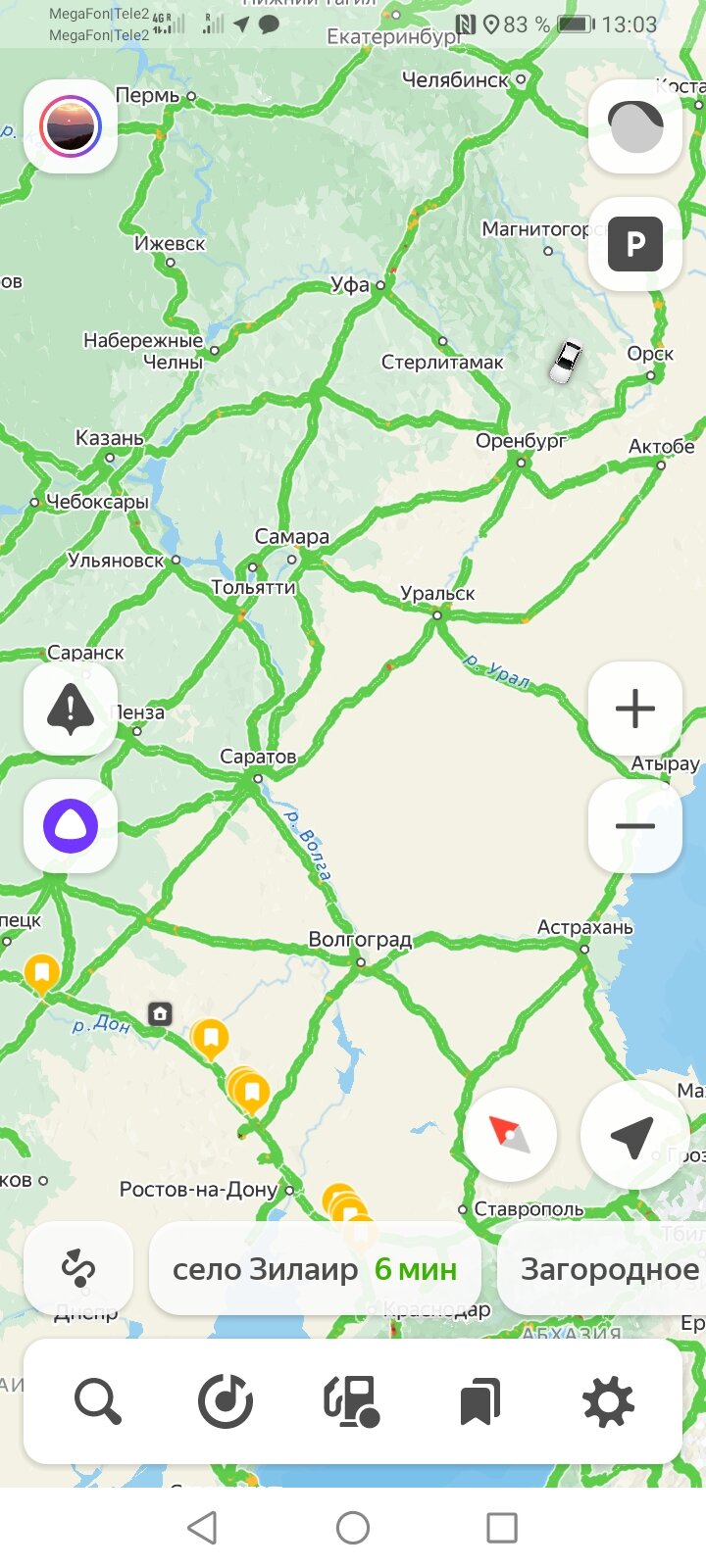Screen dimensions: 706x1568
Task: Open saved bookmarks
Action: click(x=479, y=1402)
